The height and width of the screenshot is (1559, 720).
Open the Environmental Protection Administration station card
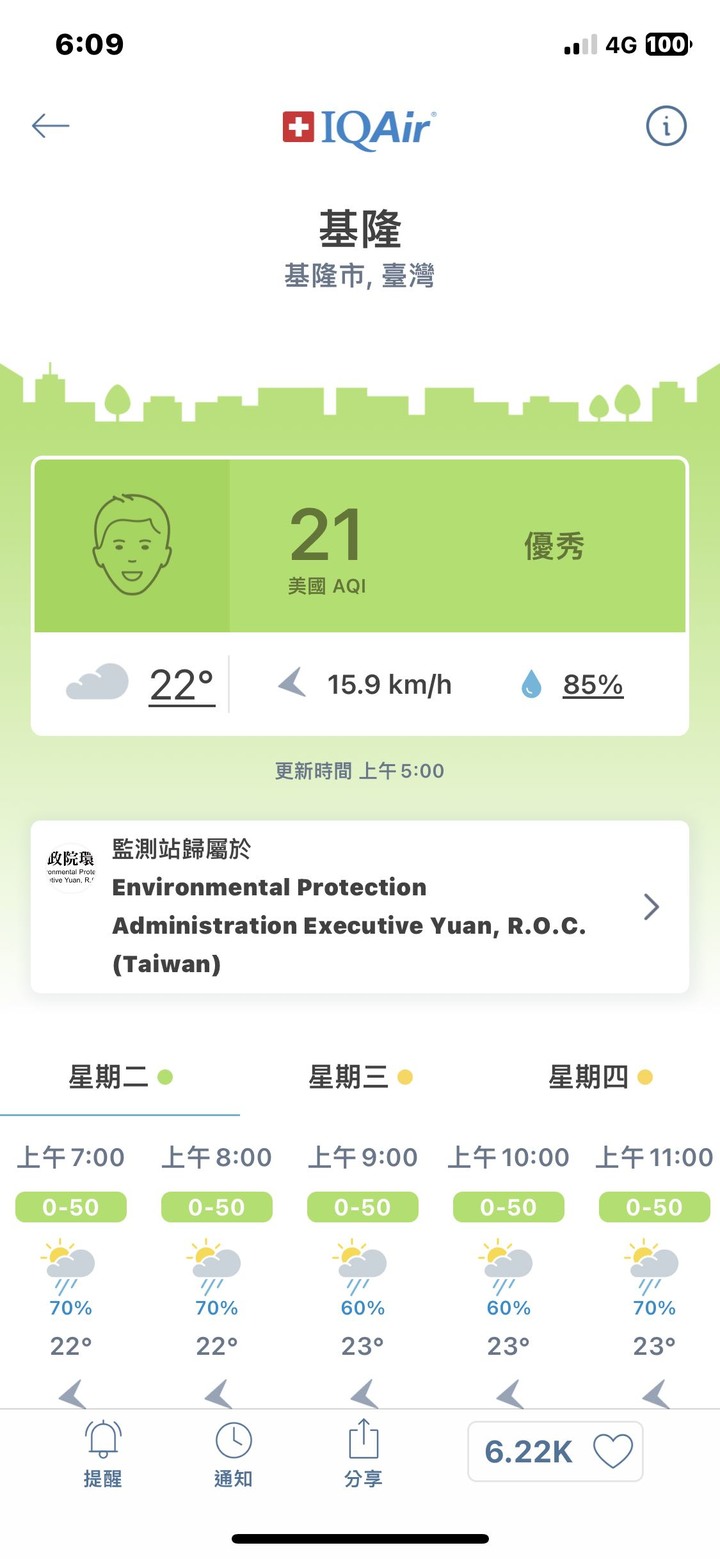[x=360, y=907]
